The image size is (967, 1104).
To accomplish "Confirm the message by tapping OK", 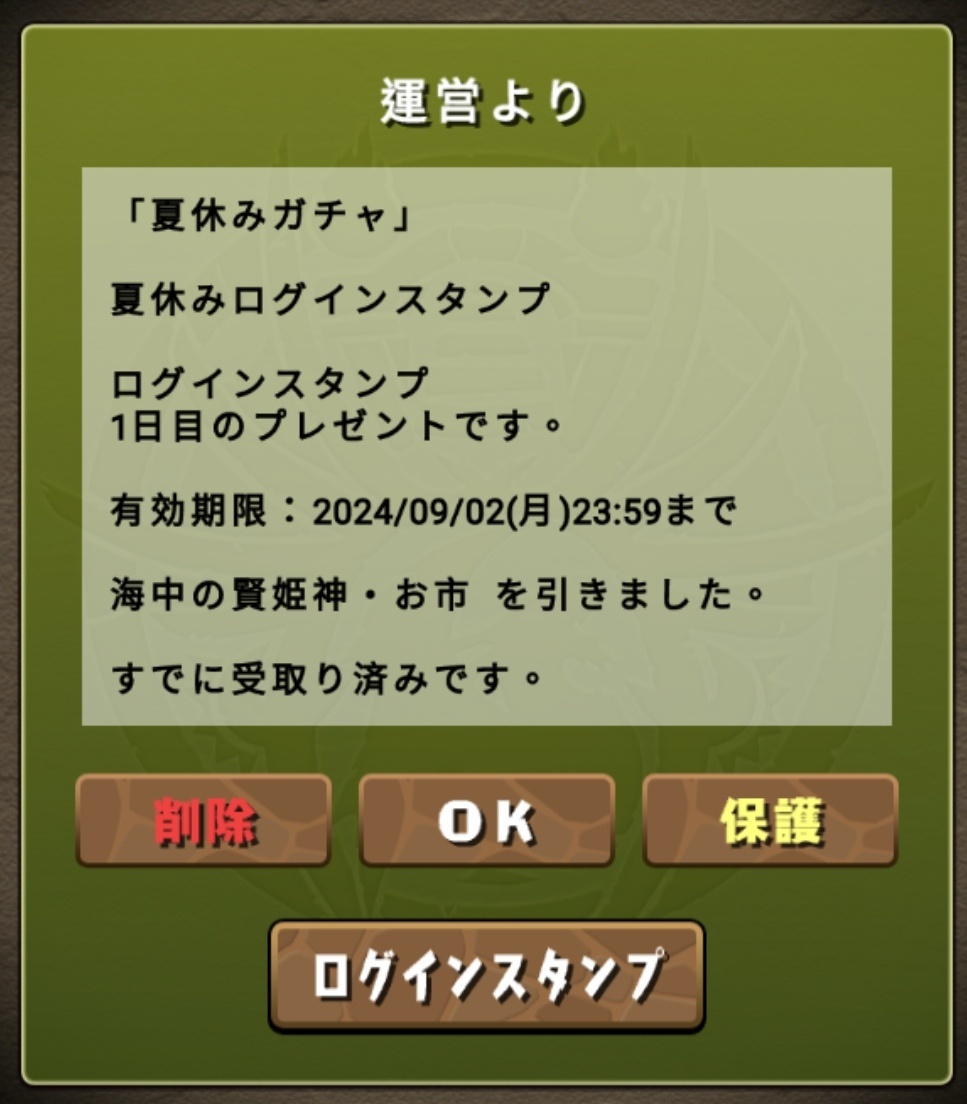I will click(x=486, y=819).
